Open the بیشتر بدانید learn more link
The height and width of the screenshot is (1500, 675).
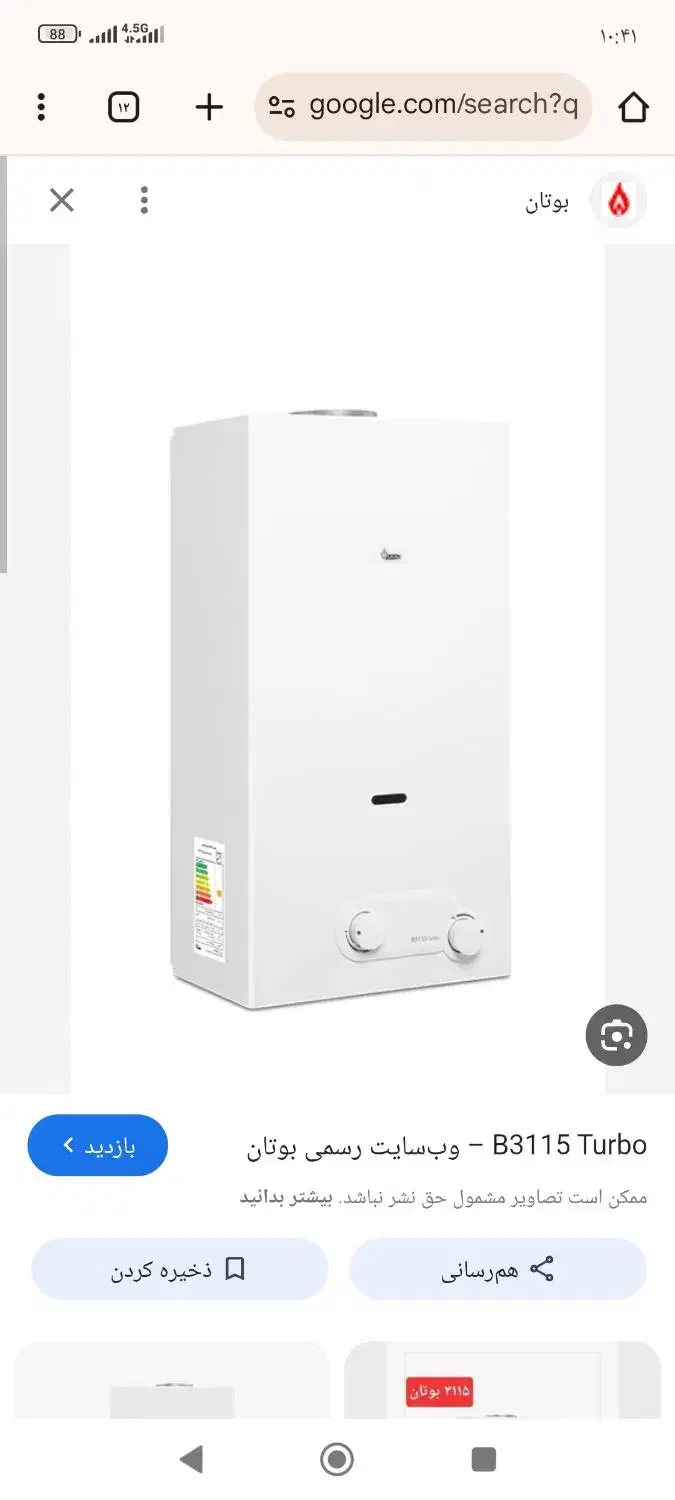[289, 1197]
